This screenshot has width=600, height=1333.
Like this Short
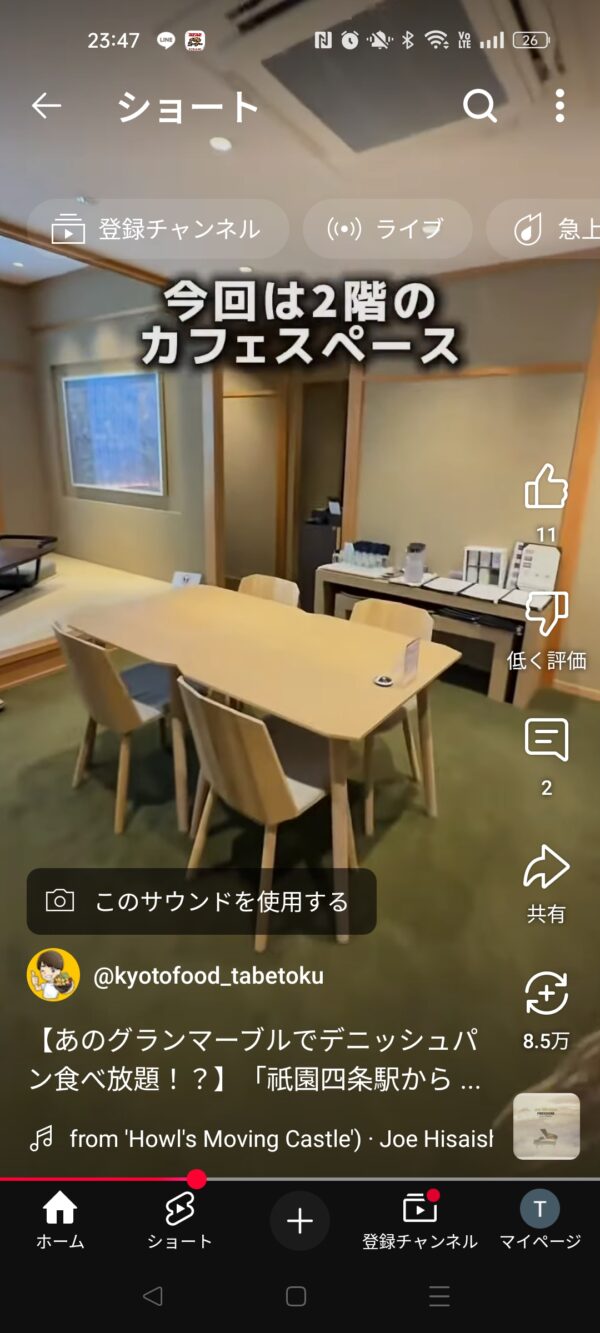coord(546,488)
